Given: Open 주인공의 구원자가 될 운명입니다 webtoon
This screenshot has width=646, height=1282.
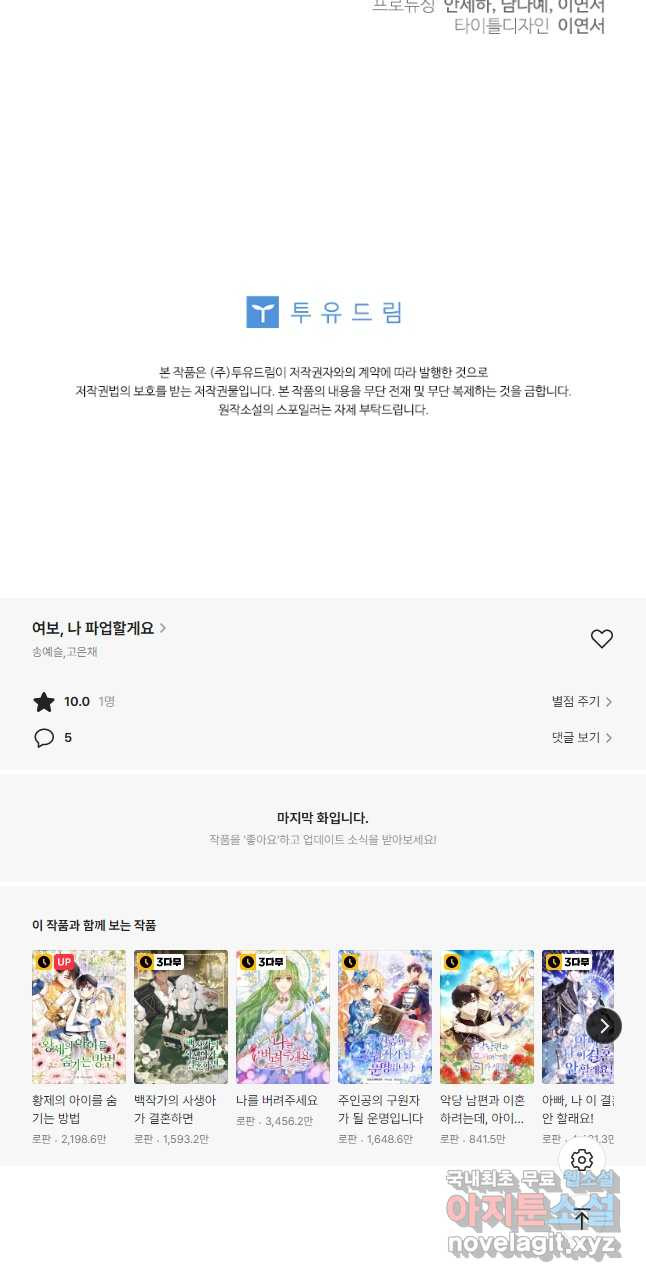Looking at the screenshot, I should (x=385, y=1016).
